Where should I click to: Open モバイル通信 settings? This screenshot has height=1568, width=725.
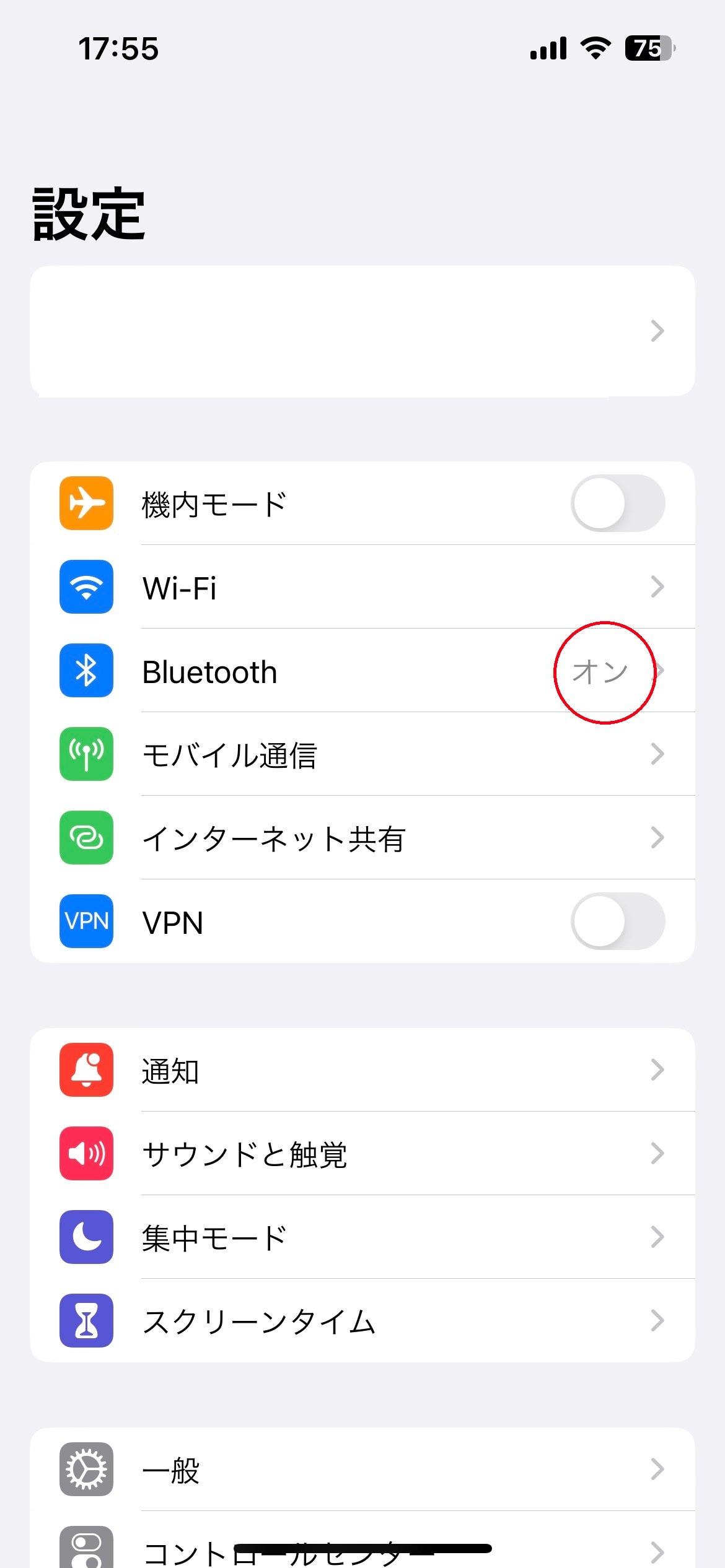click(362, 755)
